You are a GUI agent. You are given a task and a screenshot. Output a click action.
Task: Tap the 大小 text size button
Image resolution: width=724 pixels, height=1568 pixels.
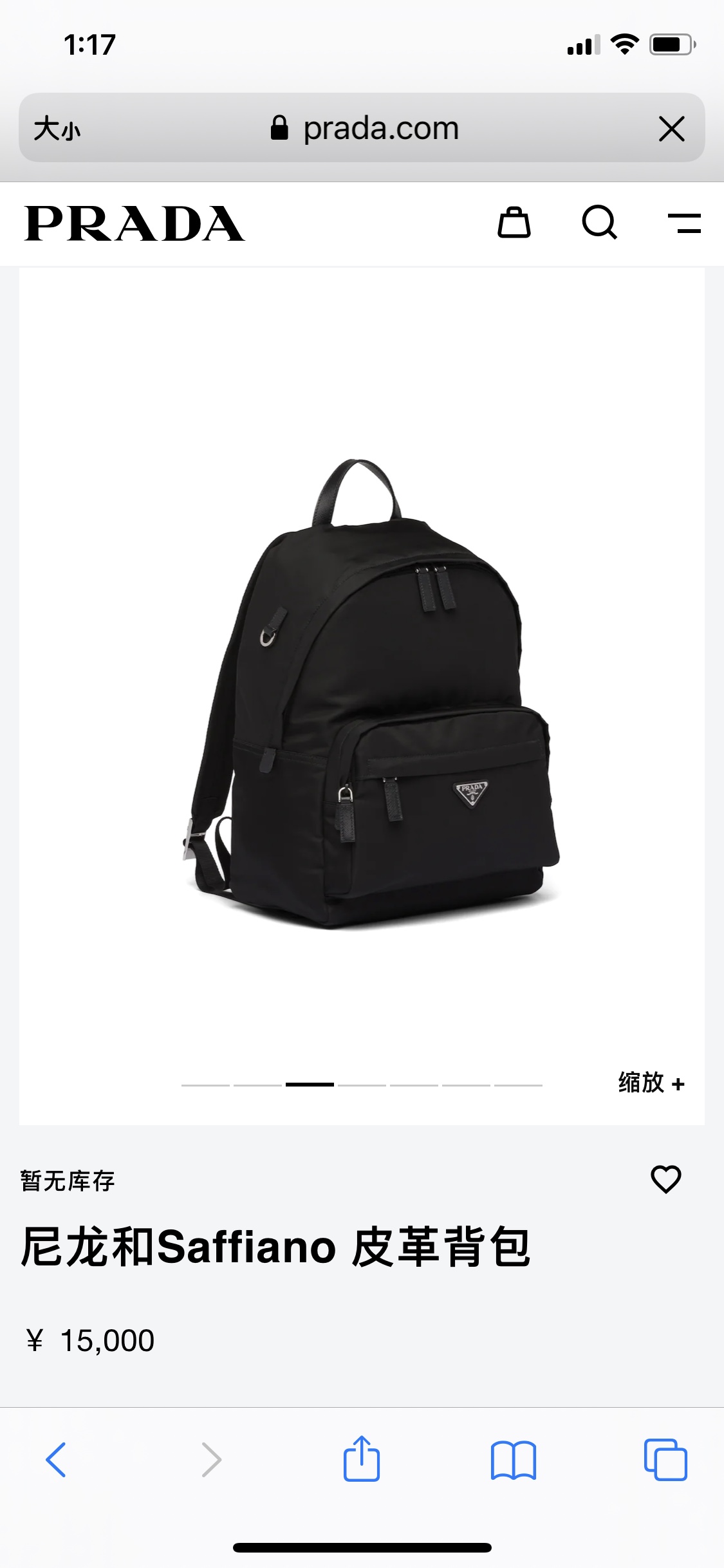tap(57, 128)
